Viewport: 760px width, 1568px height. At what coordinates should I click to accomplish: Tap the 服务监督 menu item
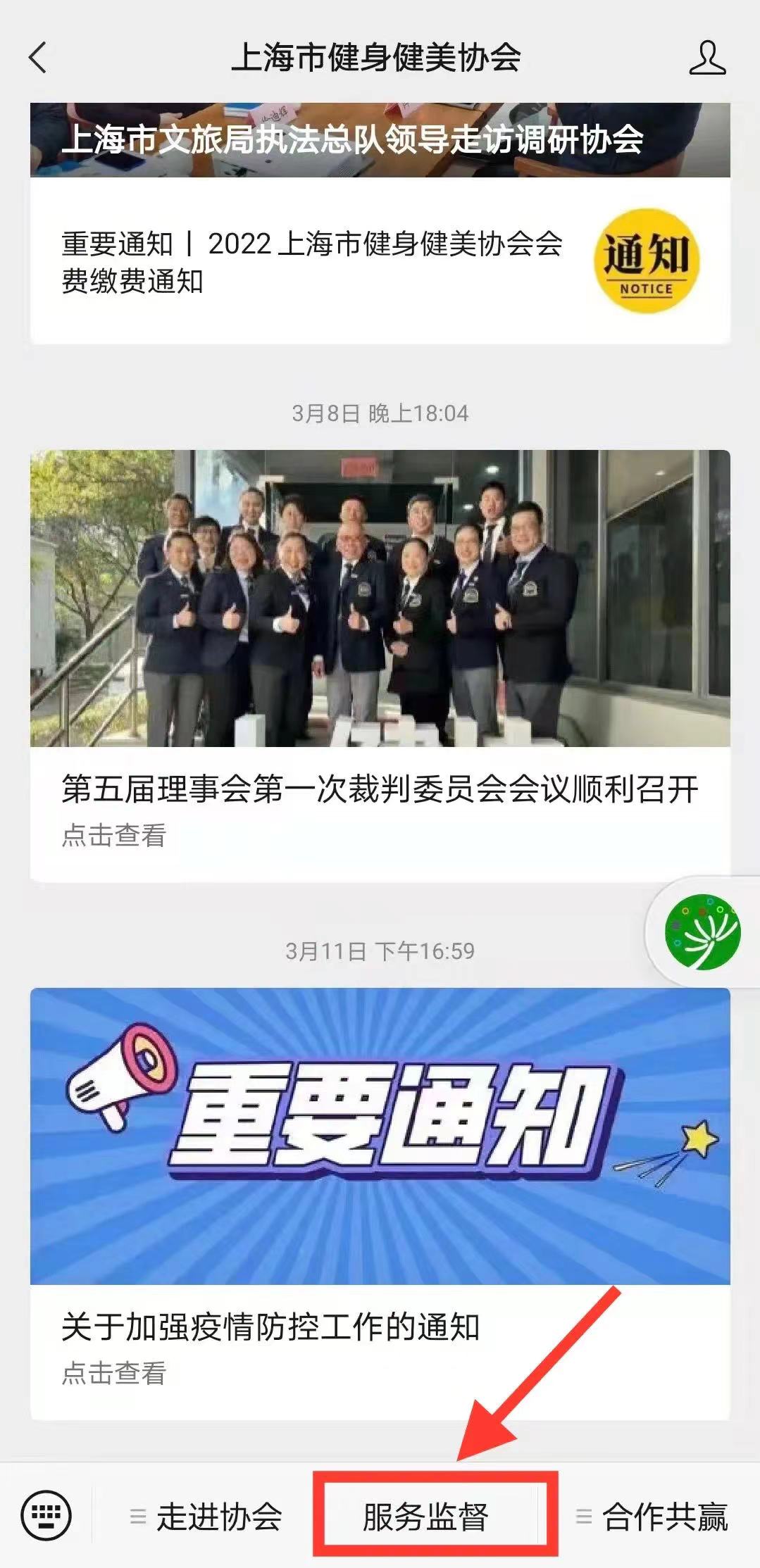[425, 1517]
